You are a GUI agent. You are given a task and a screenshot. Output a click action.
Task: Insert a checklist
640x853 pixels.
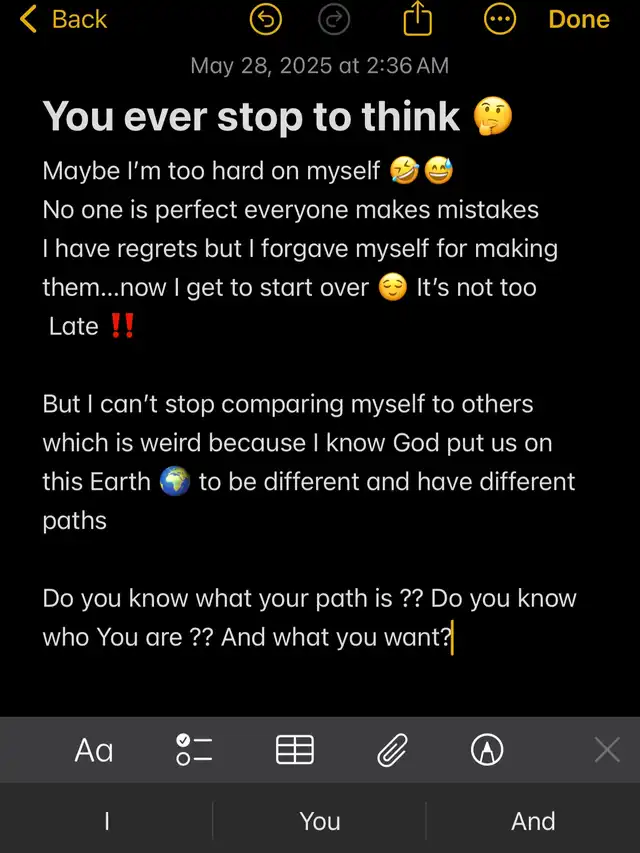click(194, 750)
